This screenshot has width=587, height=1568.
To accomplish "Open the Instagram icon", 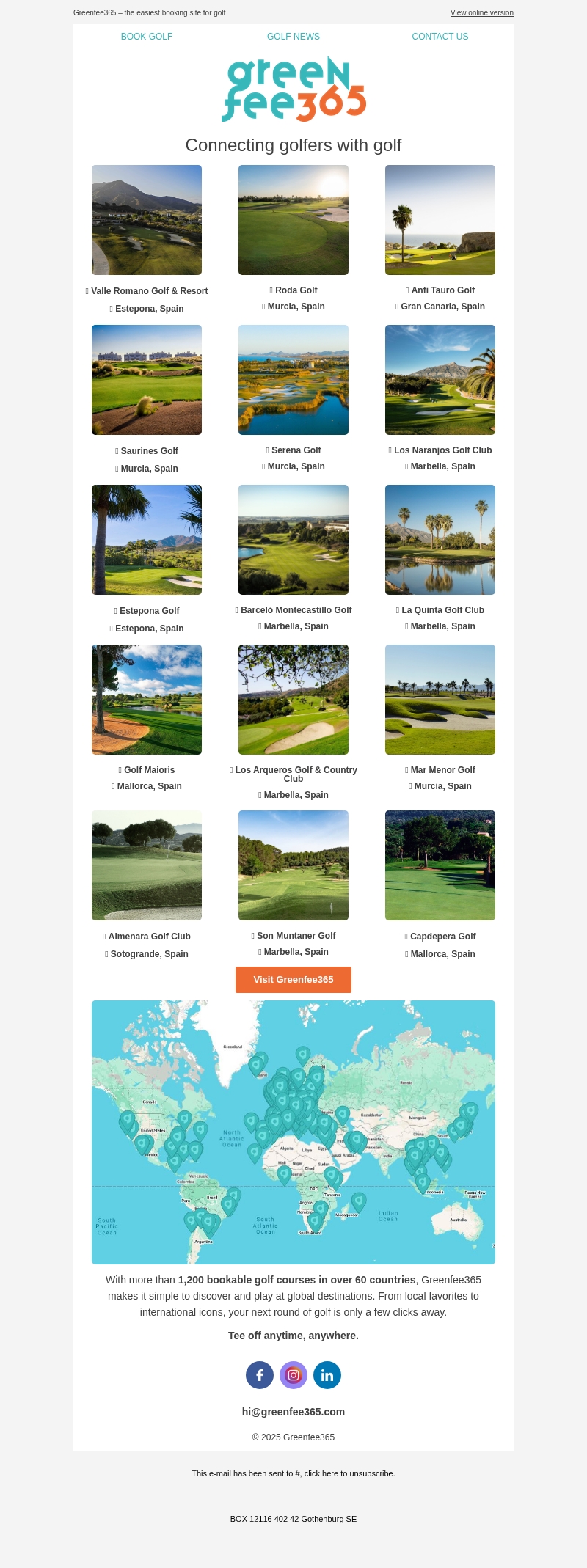I will [293, 1375].
